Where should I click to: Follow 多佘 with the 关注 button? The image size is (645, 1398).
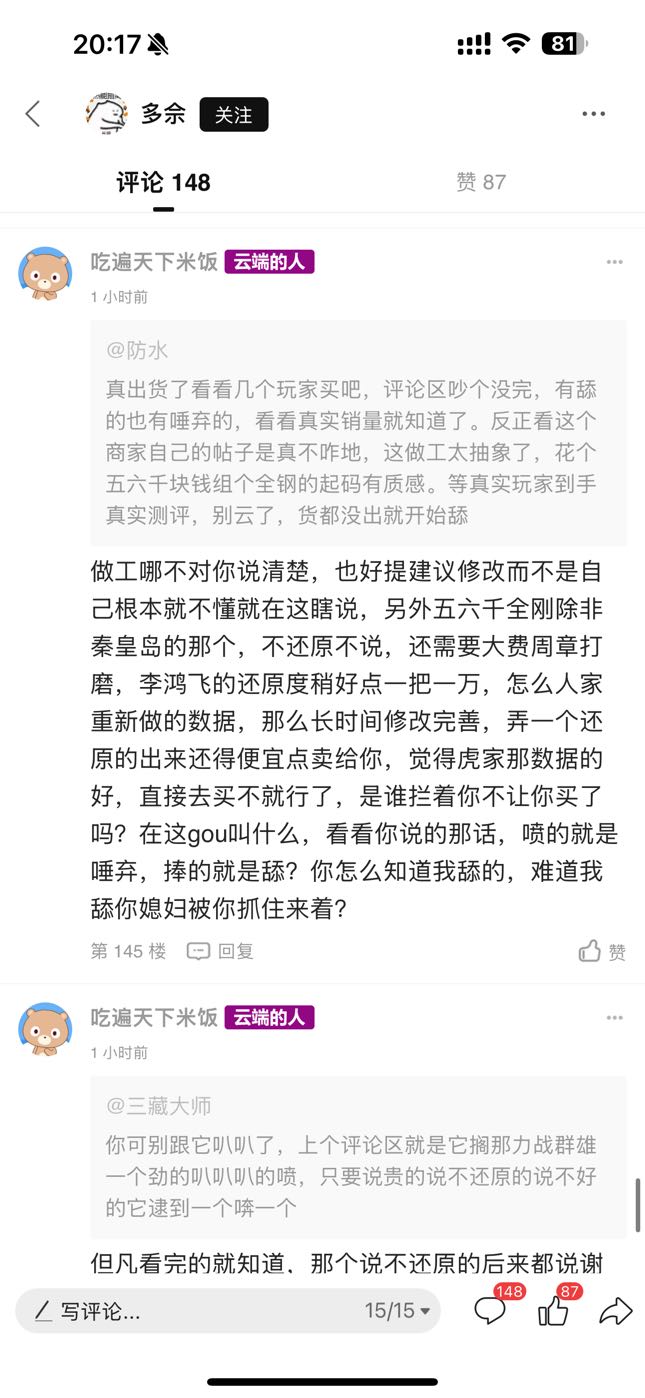[x=233, y=115]
